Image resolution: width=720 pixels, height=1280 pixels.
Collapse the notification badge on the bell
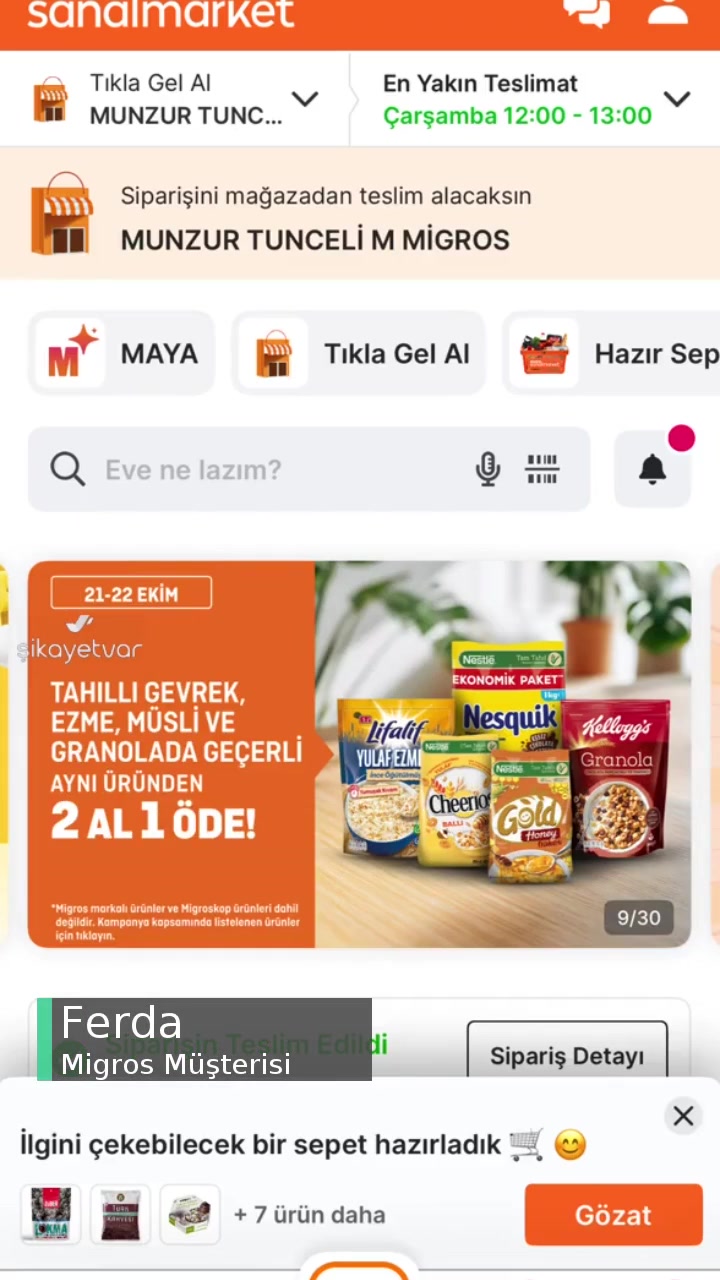click(x=681, y=438)
